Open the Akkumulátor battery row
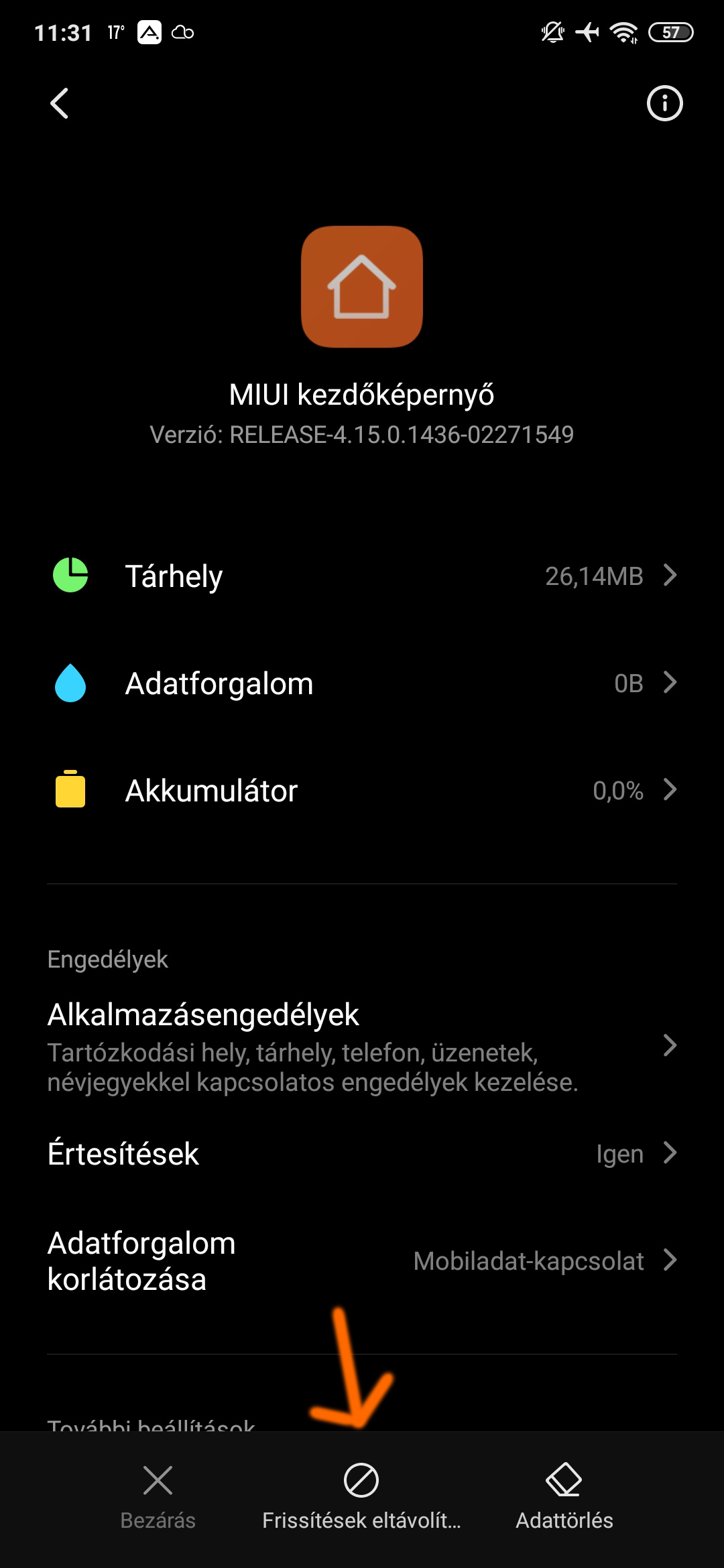 coord(362,791)
